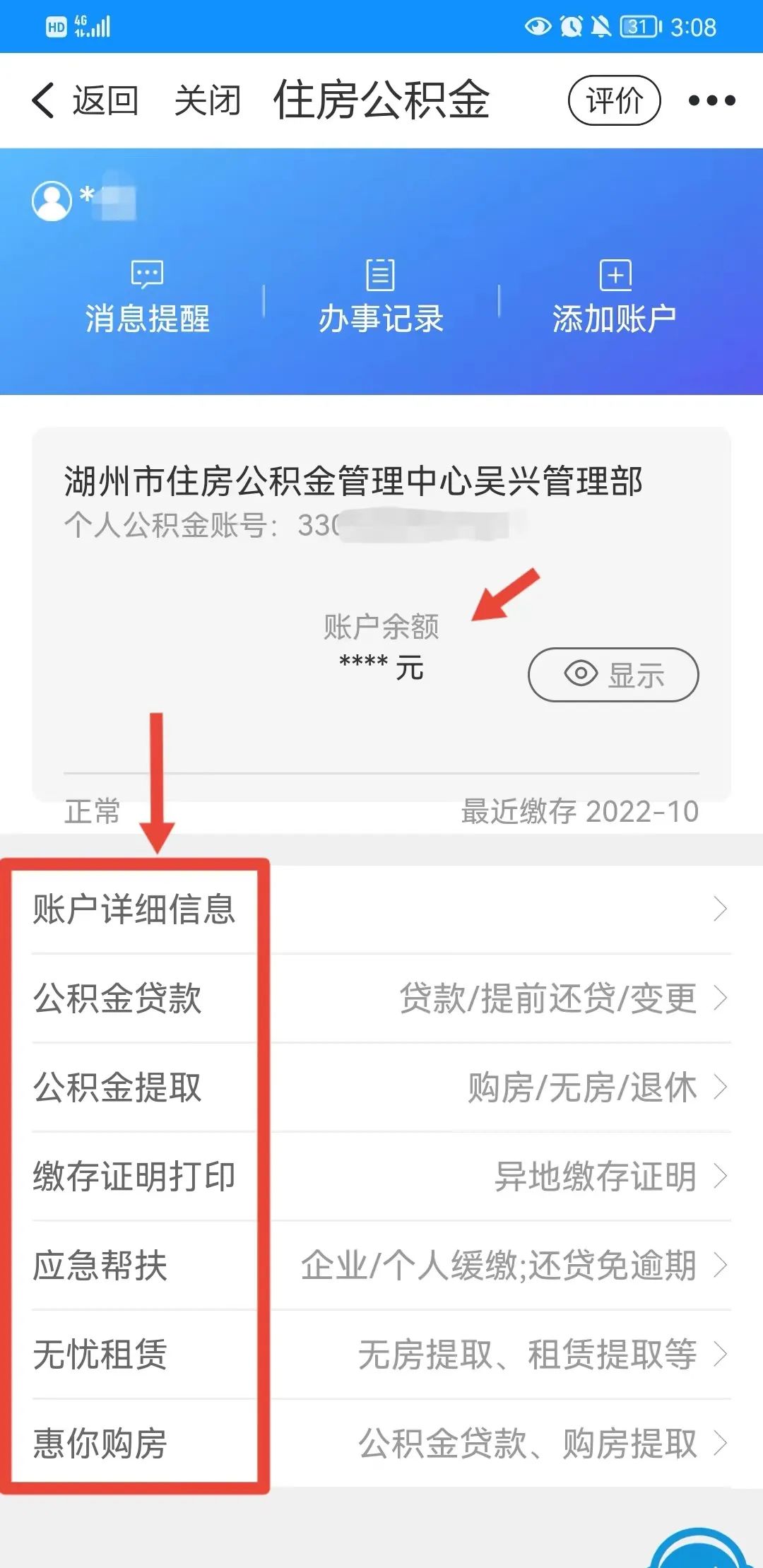The height and width of the screenshot is (1568, 763).
Task: Choose the 无忧租赁 rental row
Action: click(x=381, y=1355)
